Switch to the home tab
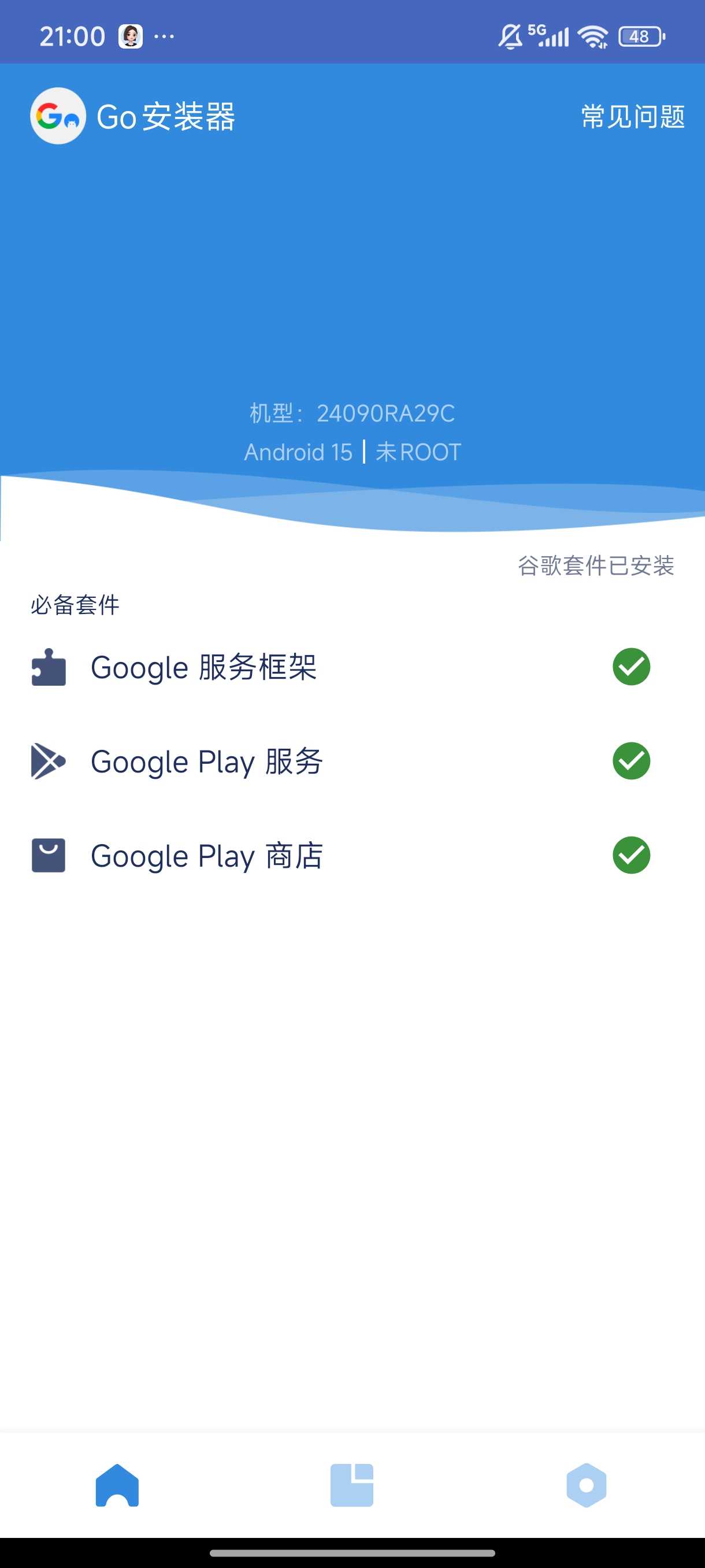 pyautogui.click(x=117, y=1485)
